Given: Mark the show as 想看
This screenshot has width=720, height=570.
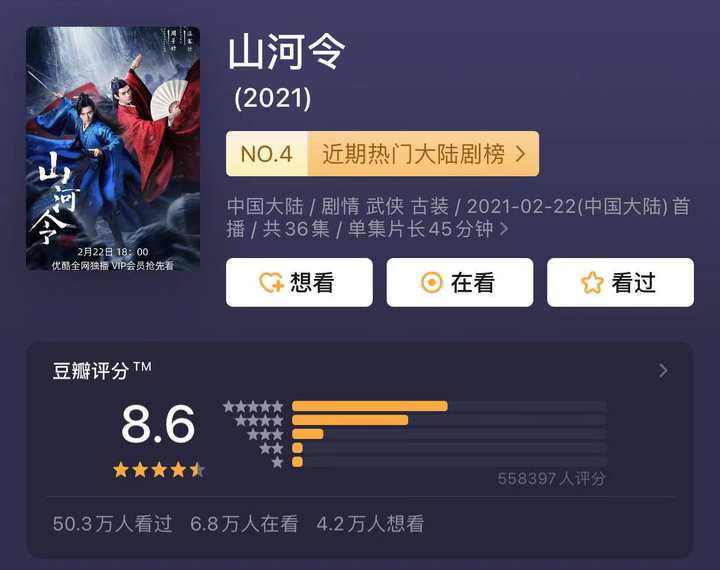Looking at the screenshot, I should tap(299, 283).
